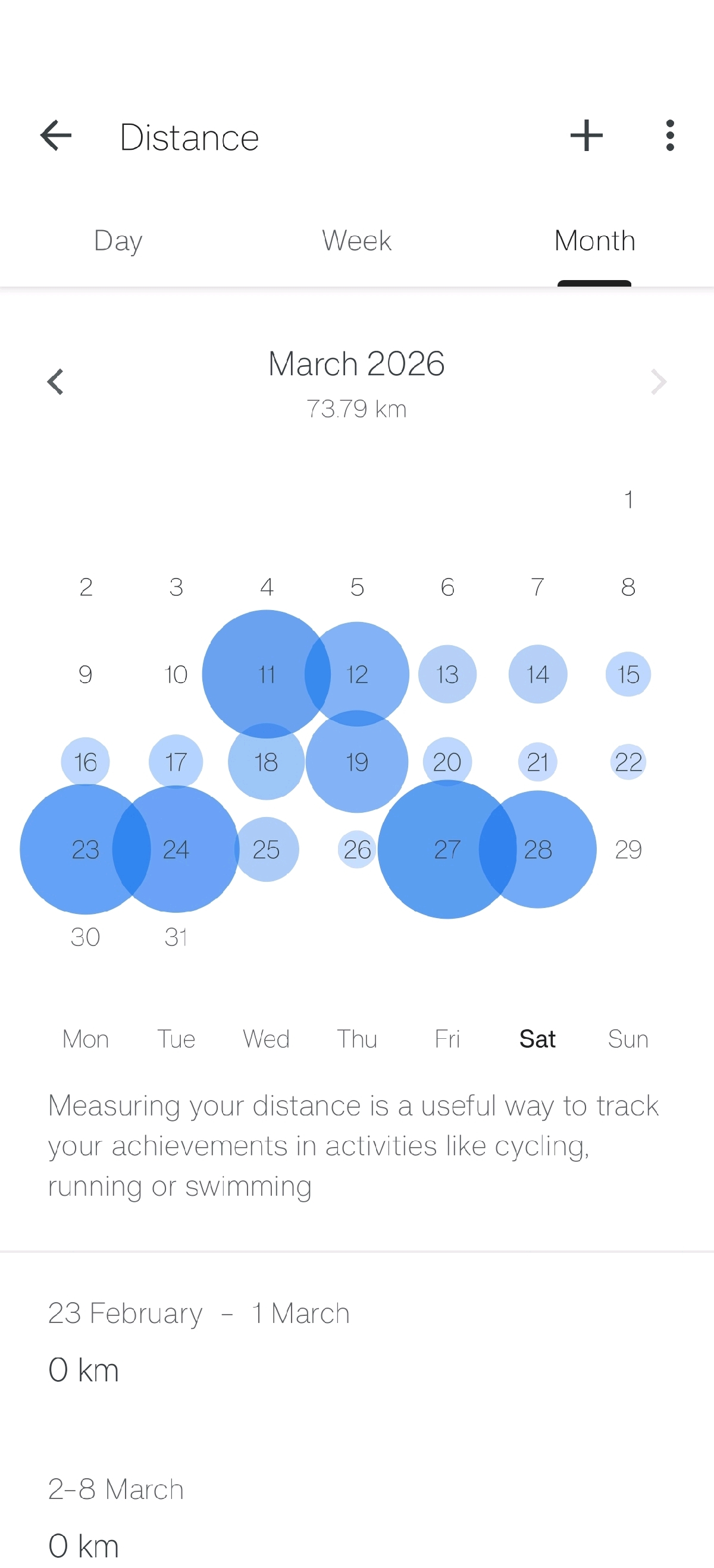The image size is (714, 1568).
Task: Add a new activity entry
Action: (586, 136)
